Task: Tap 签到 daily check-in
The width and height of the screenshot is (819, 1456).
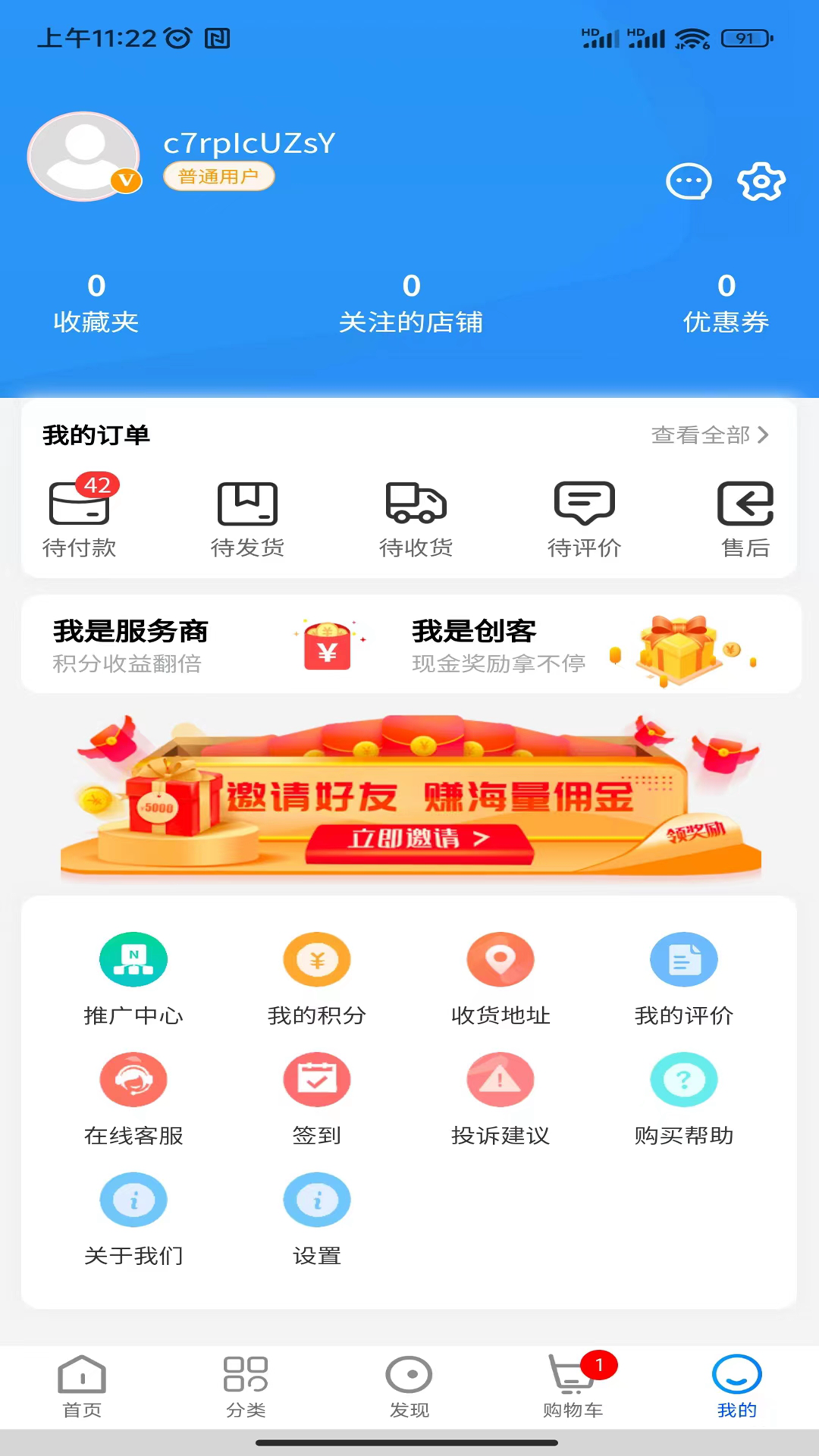Action: (317, 1098)
